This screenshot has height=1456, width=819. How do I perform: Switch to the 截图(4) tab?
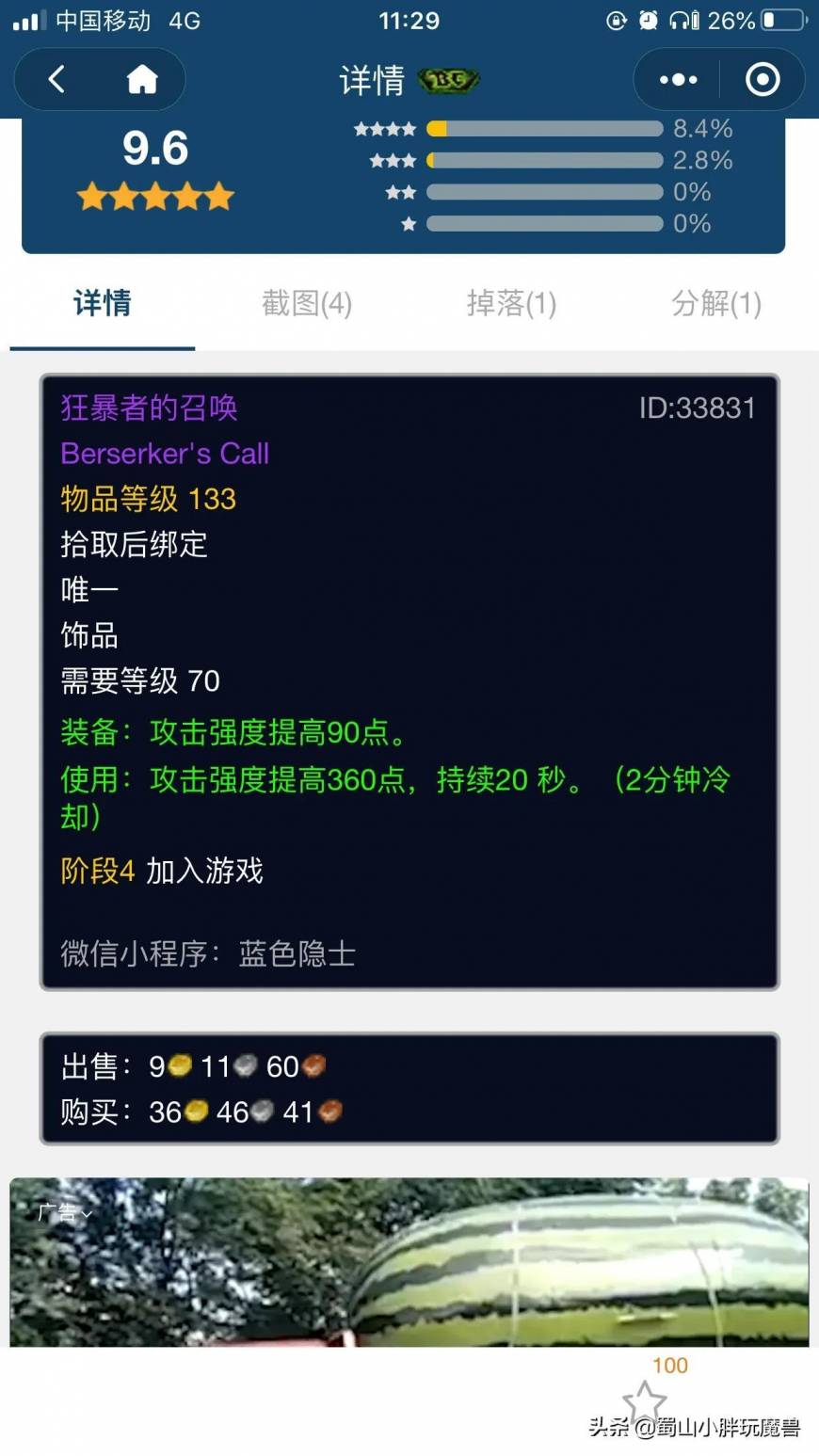(306, 304)
